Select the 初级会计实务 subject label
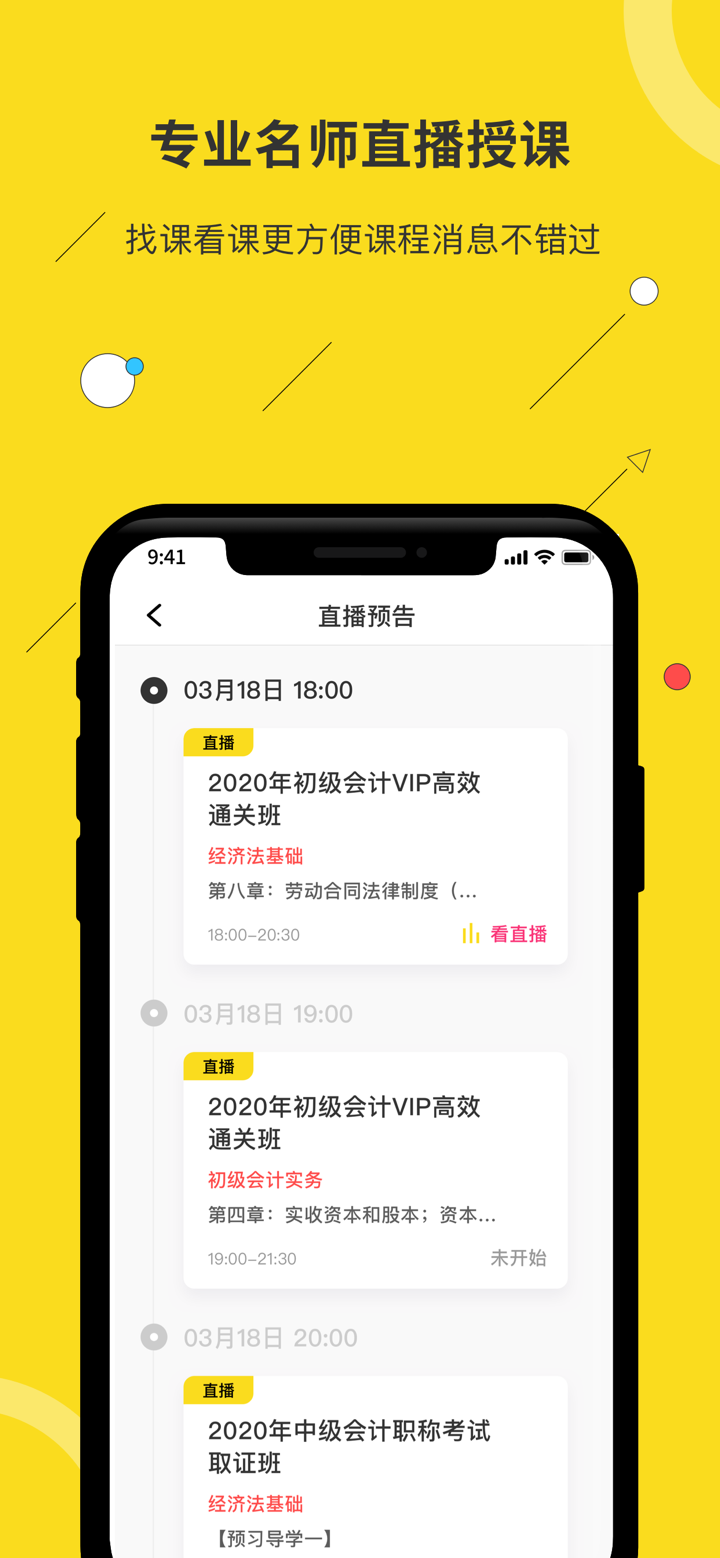The image size is (720, 1558). [263, 1180]
